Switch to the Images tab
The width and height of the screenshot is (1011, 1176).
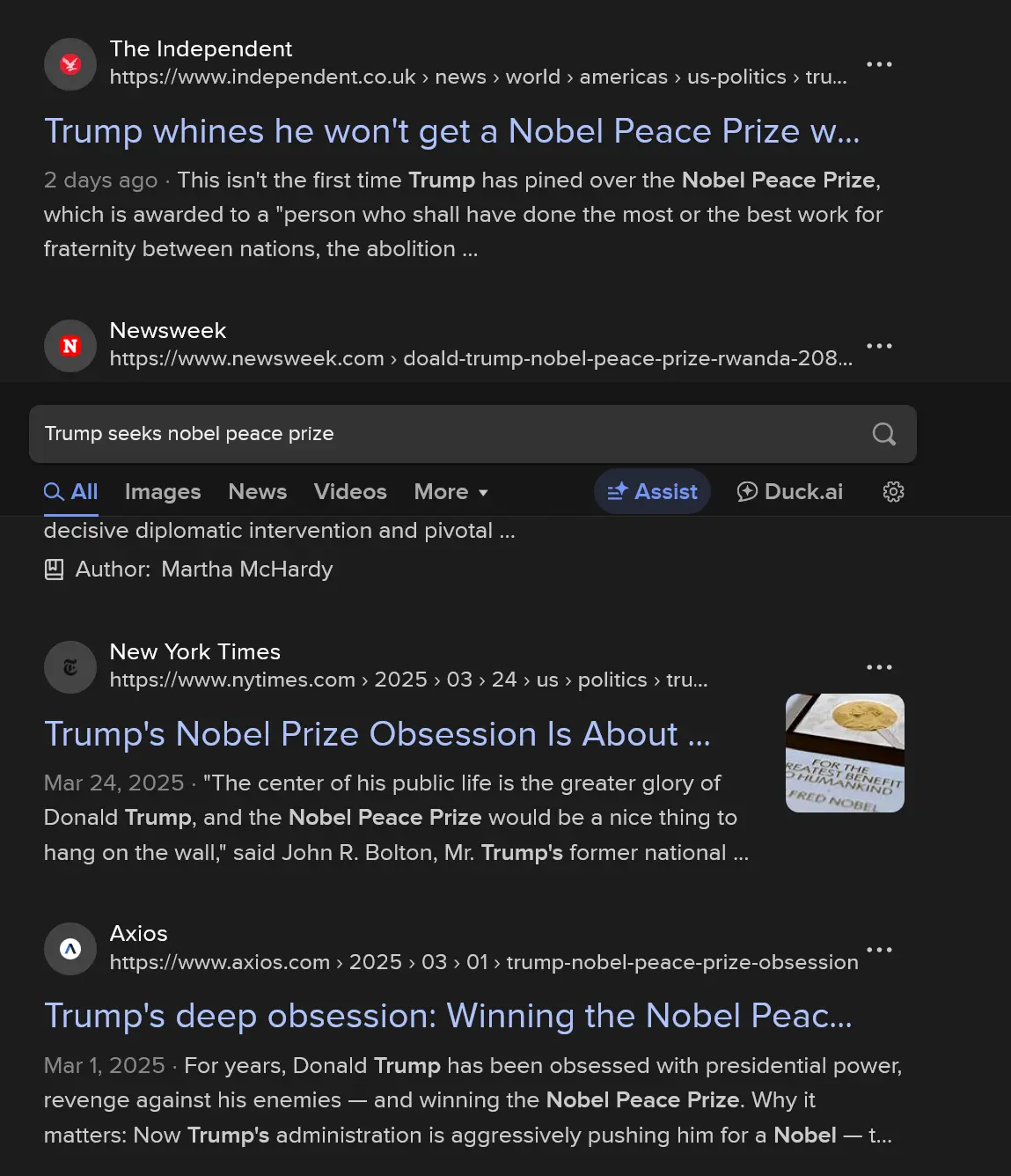[x=163, y=492]
